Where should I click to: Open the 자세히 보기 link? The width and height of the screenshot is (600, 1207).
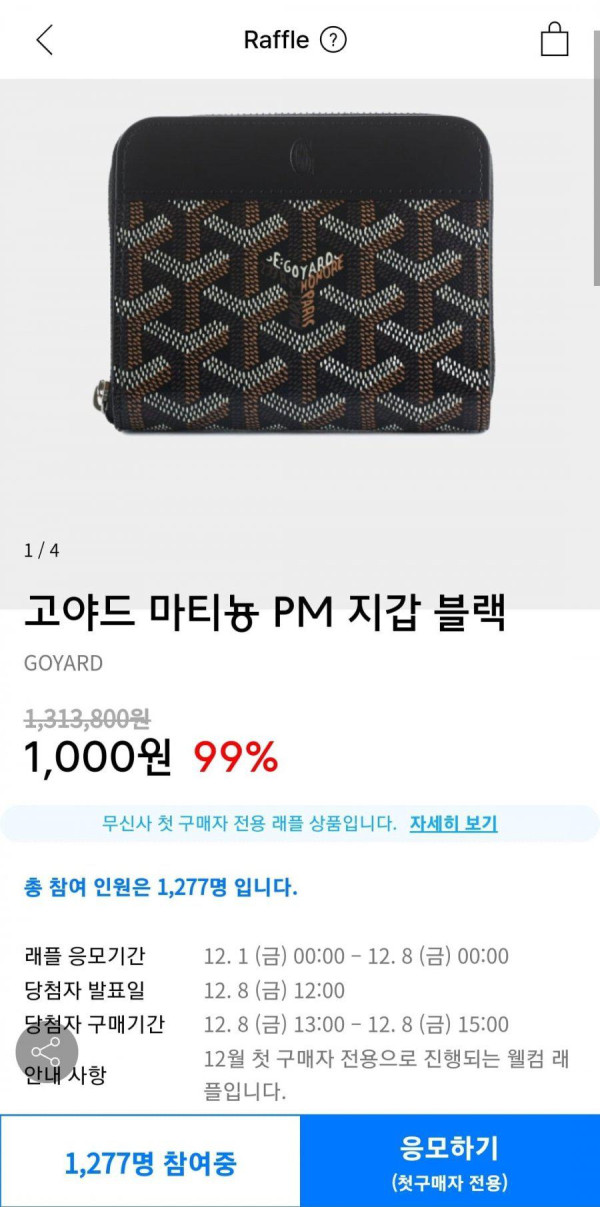click(x=453, y=824)
